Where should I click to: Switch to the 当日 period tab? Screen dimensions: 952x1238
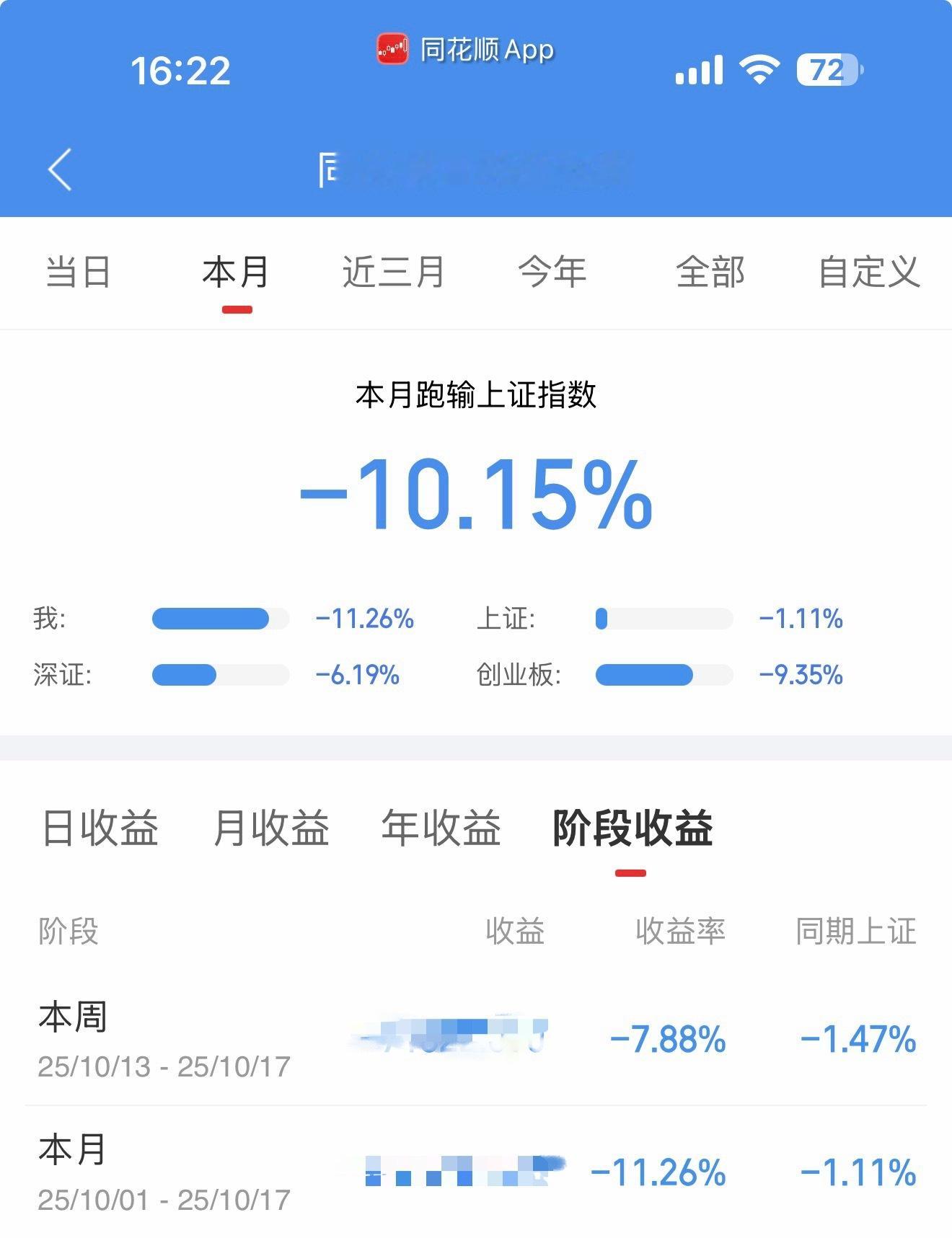(x=78, y=273)
